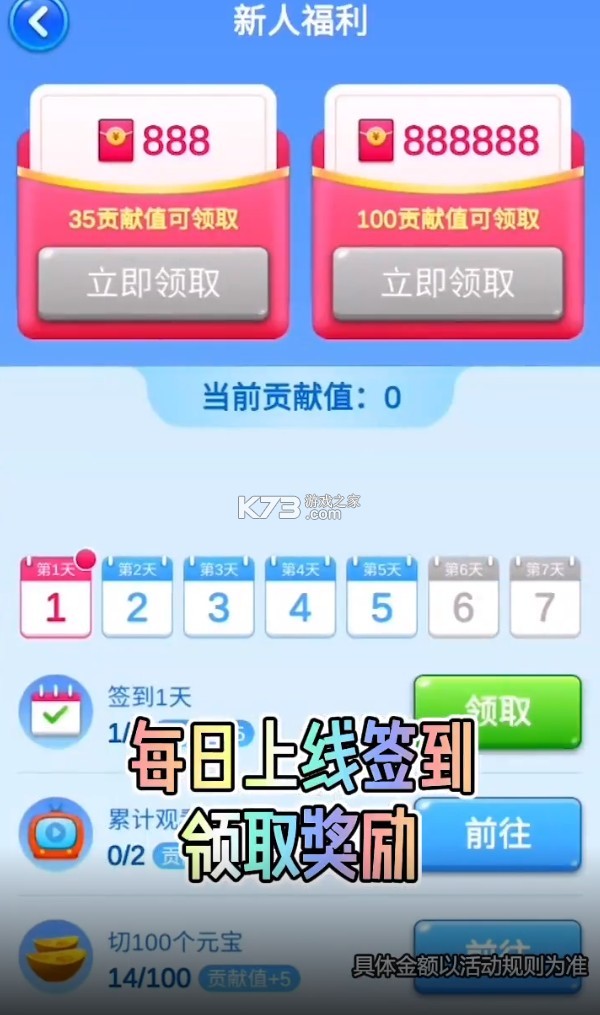
Task: Select day 1 sign-in tile
Action: pyautogui.click(x=56, y=597)
